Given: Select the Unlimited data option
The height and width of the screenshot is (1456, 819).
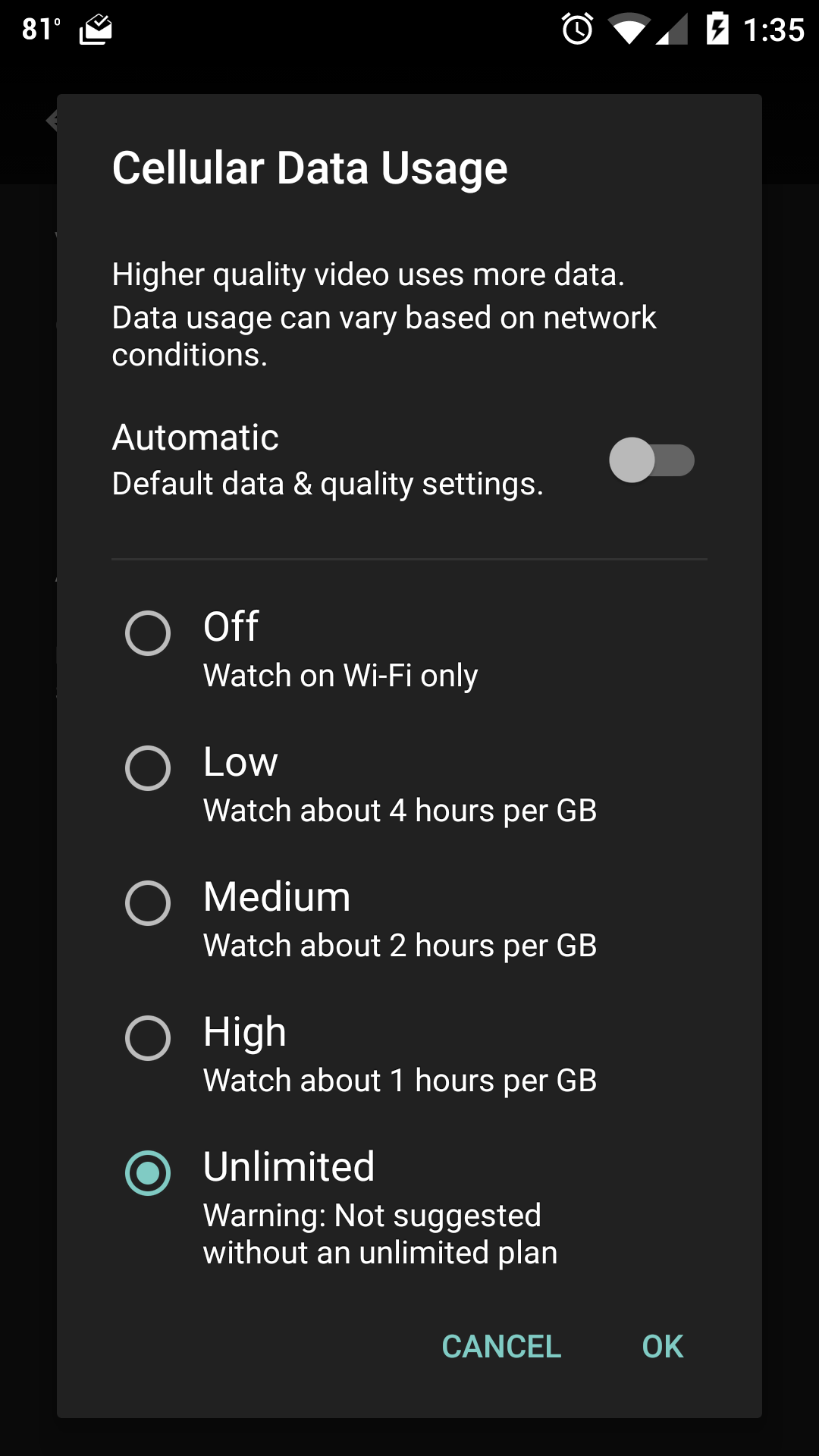Looking at the screenshot, I should pyautogui.click(x=148, y=1173).
